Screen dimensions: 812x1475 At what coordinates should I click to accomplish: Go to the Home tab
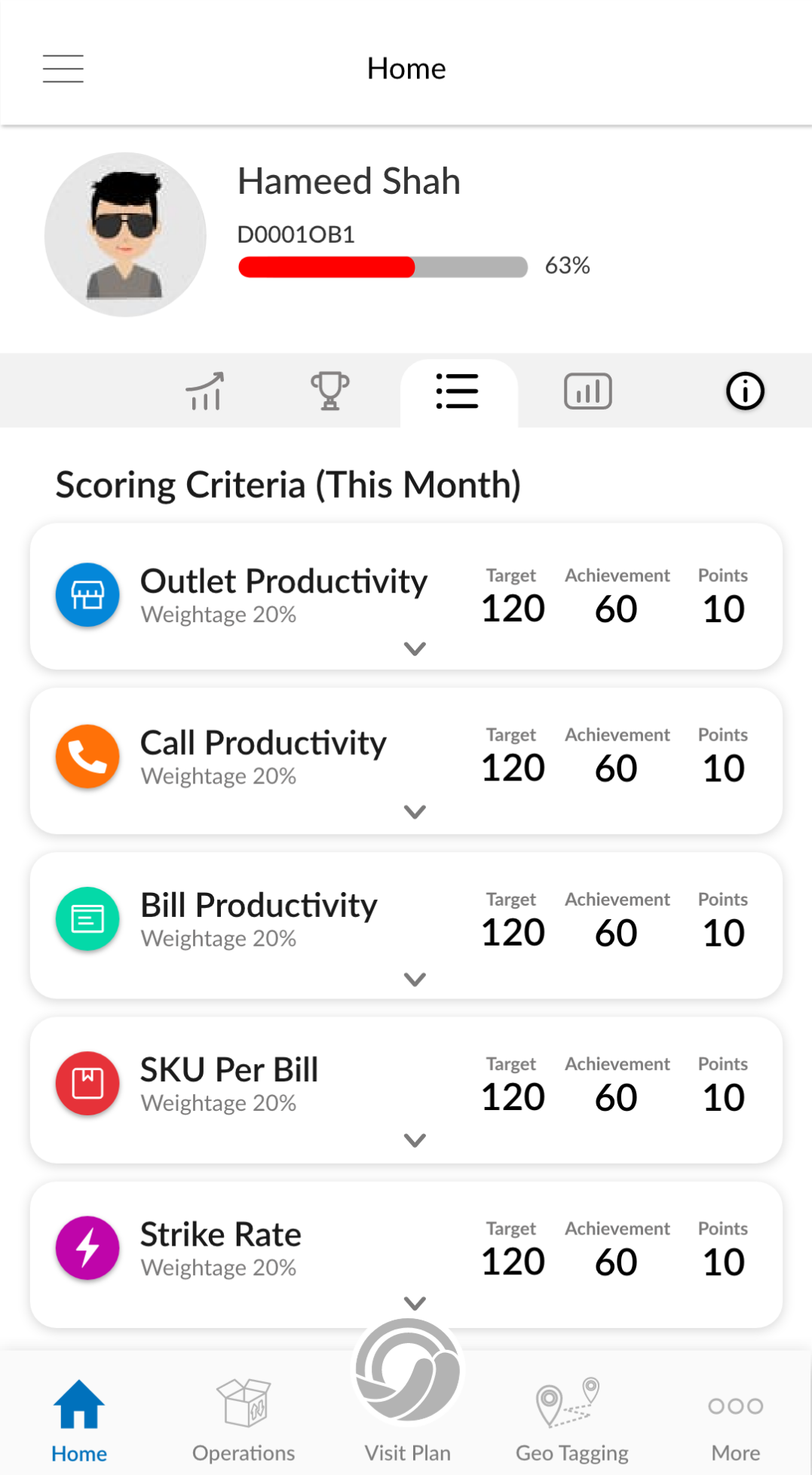click(79, 1419)
